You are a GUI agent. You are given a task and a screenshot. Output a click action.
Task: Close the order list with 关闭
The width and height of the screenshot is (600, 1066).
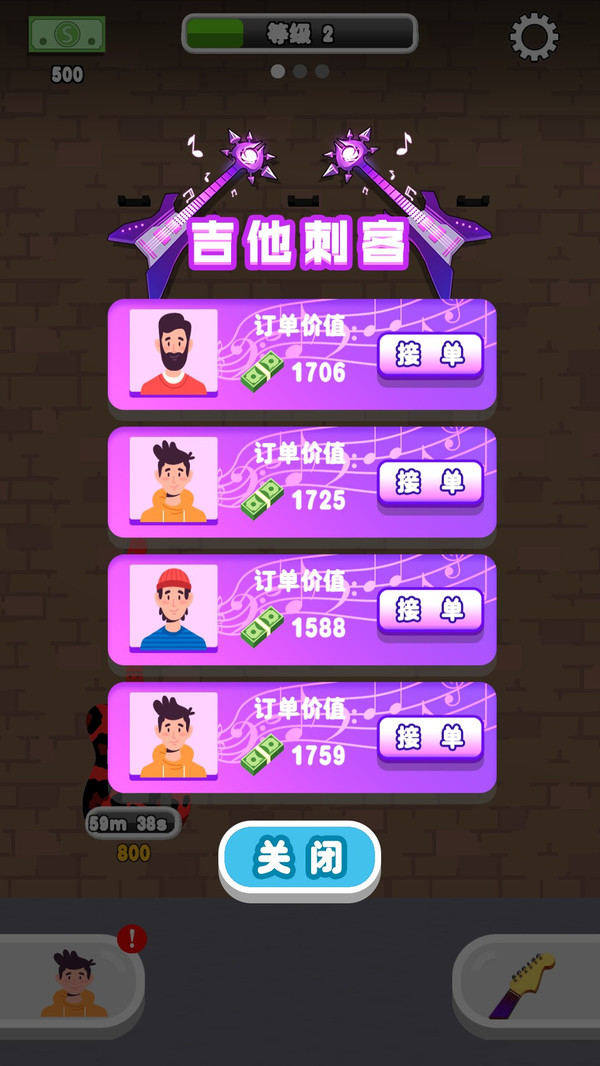(x=299, y=858)
